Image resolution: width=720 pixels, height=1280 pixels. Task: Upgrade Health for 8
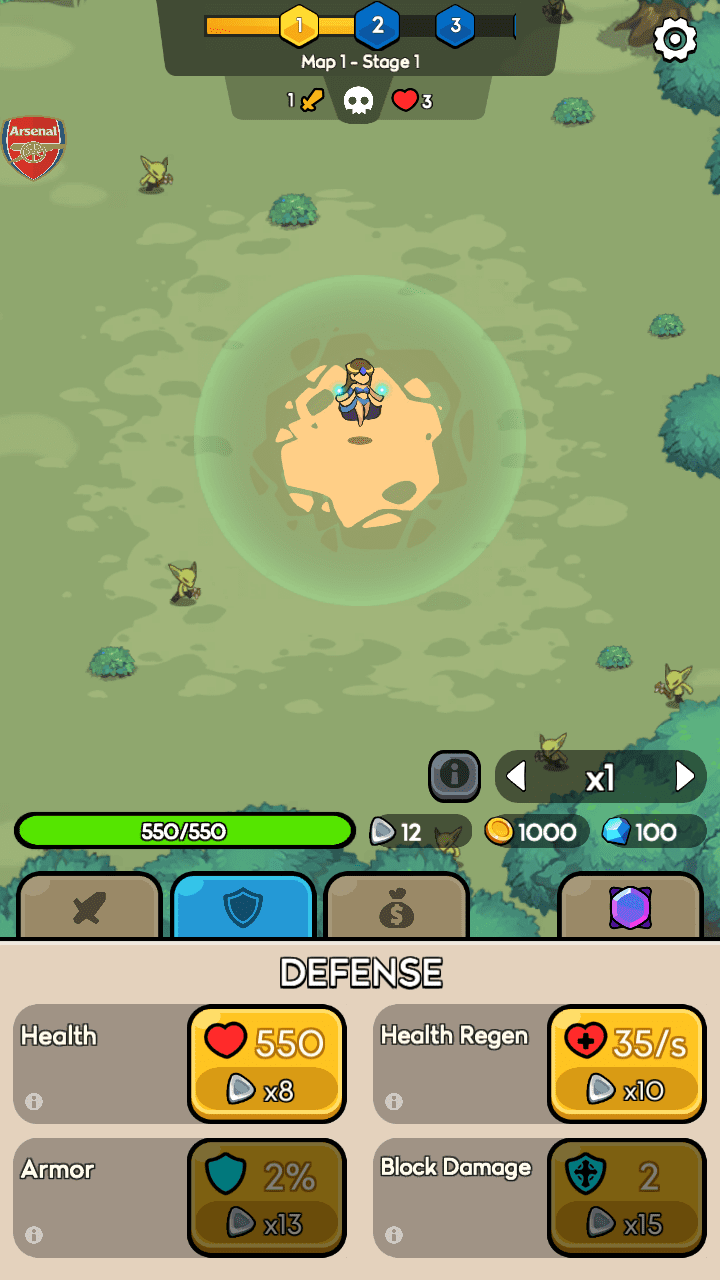(266, 1064)
